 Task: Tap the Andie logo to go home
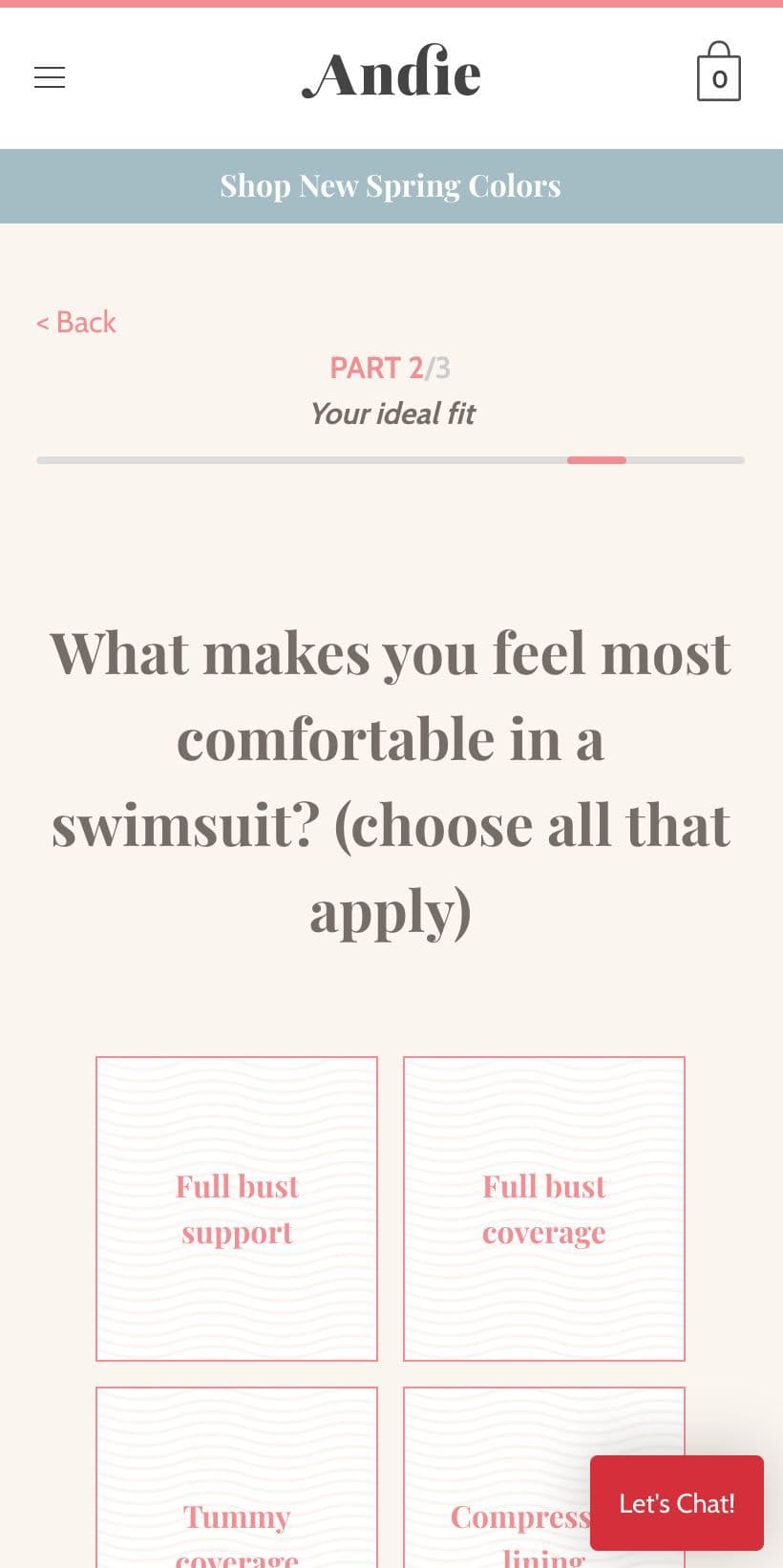pos(391,74)
